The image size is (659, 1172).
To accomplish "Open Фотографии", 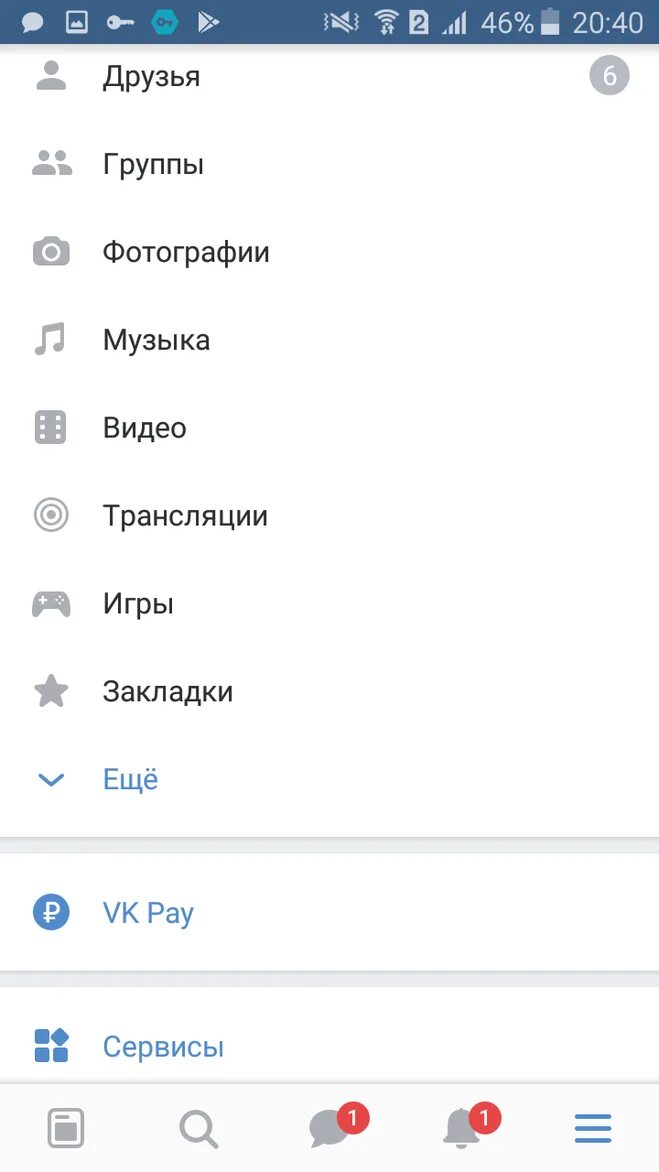I will pos(186,252).
